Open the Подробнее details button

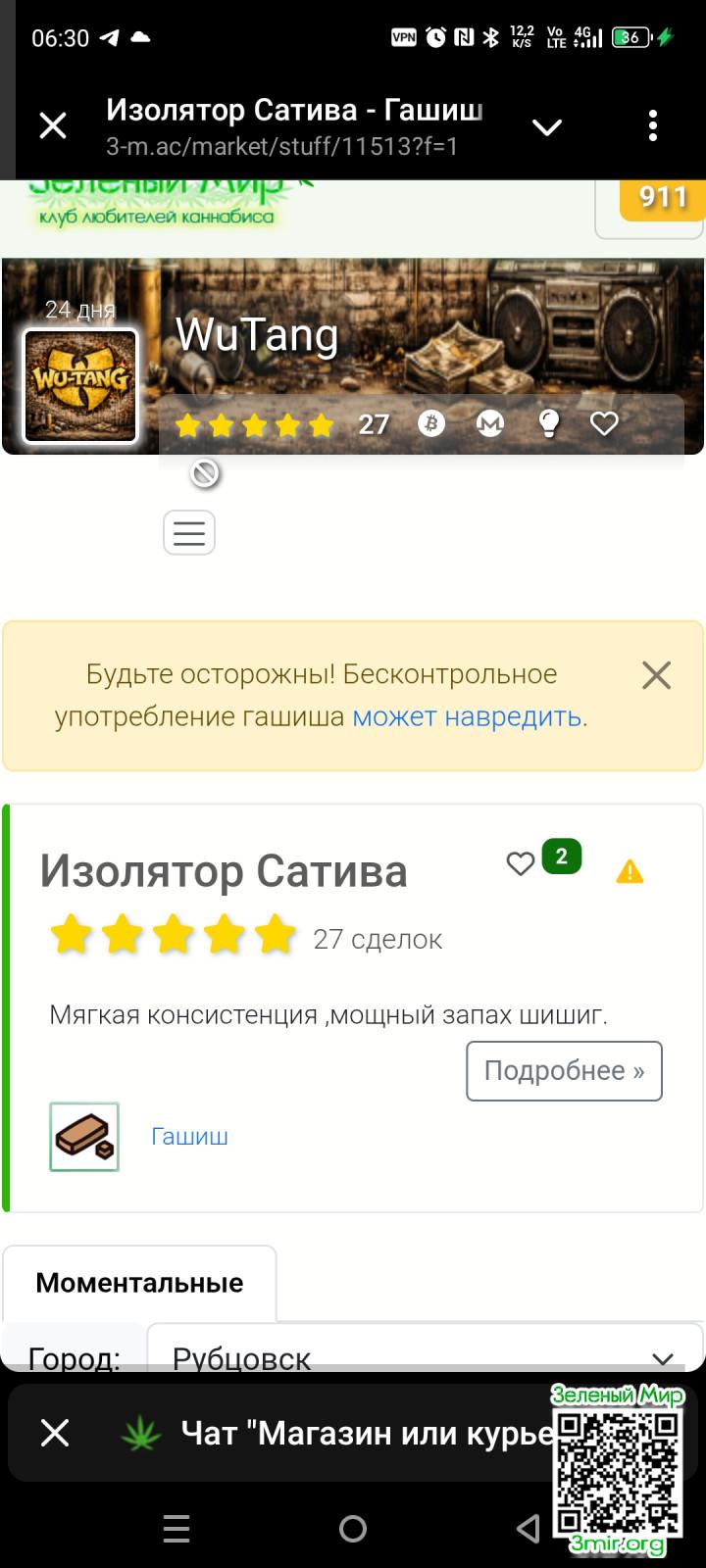coord(564,1070)
